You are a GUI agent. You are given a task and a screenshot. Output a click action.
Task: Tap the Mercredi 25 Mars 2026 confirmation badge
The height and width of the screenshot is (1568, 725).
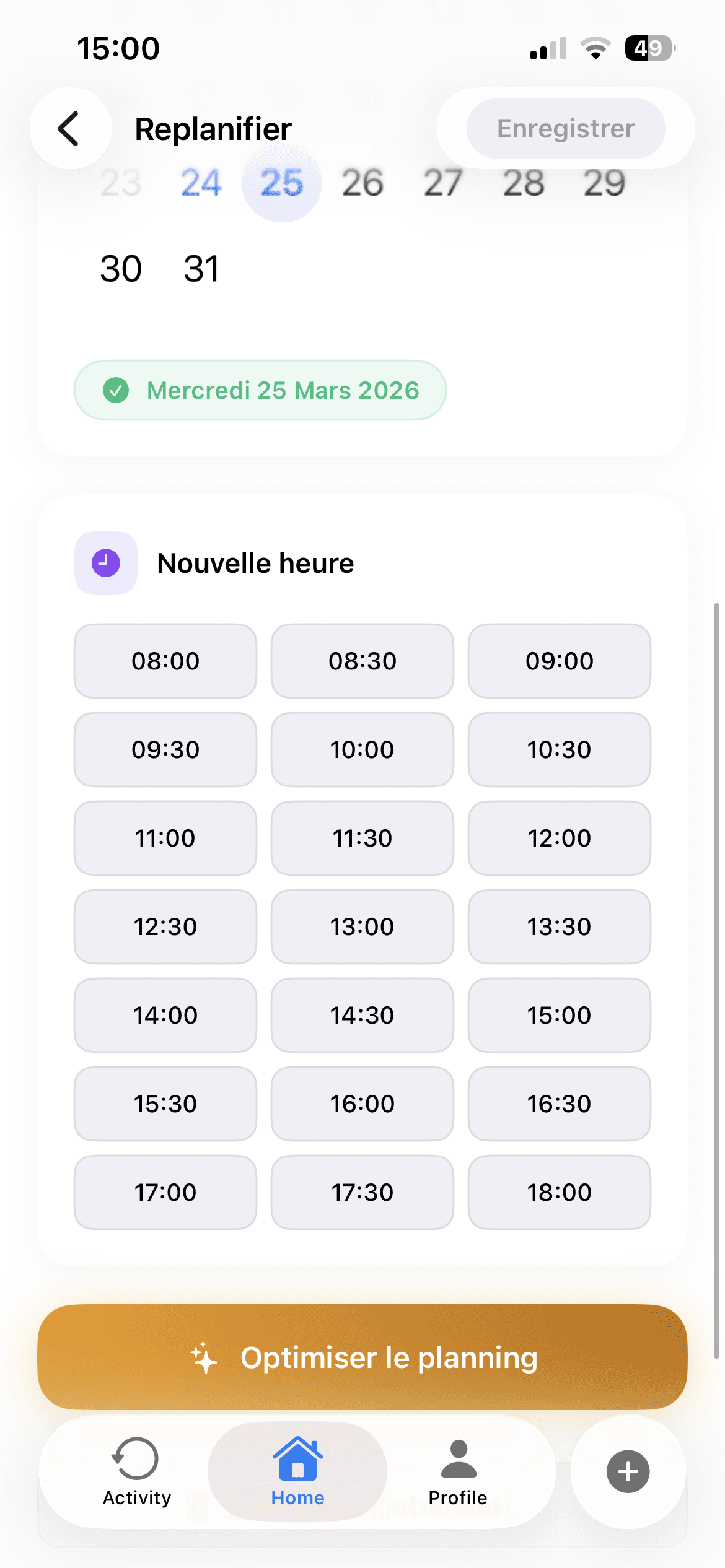click(x=260, y=391)
